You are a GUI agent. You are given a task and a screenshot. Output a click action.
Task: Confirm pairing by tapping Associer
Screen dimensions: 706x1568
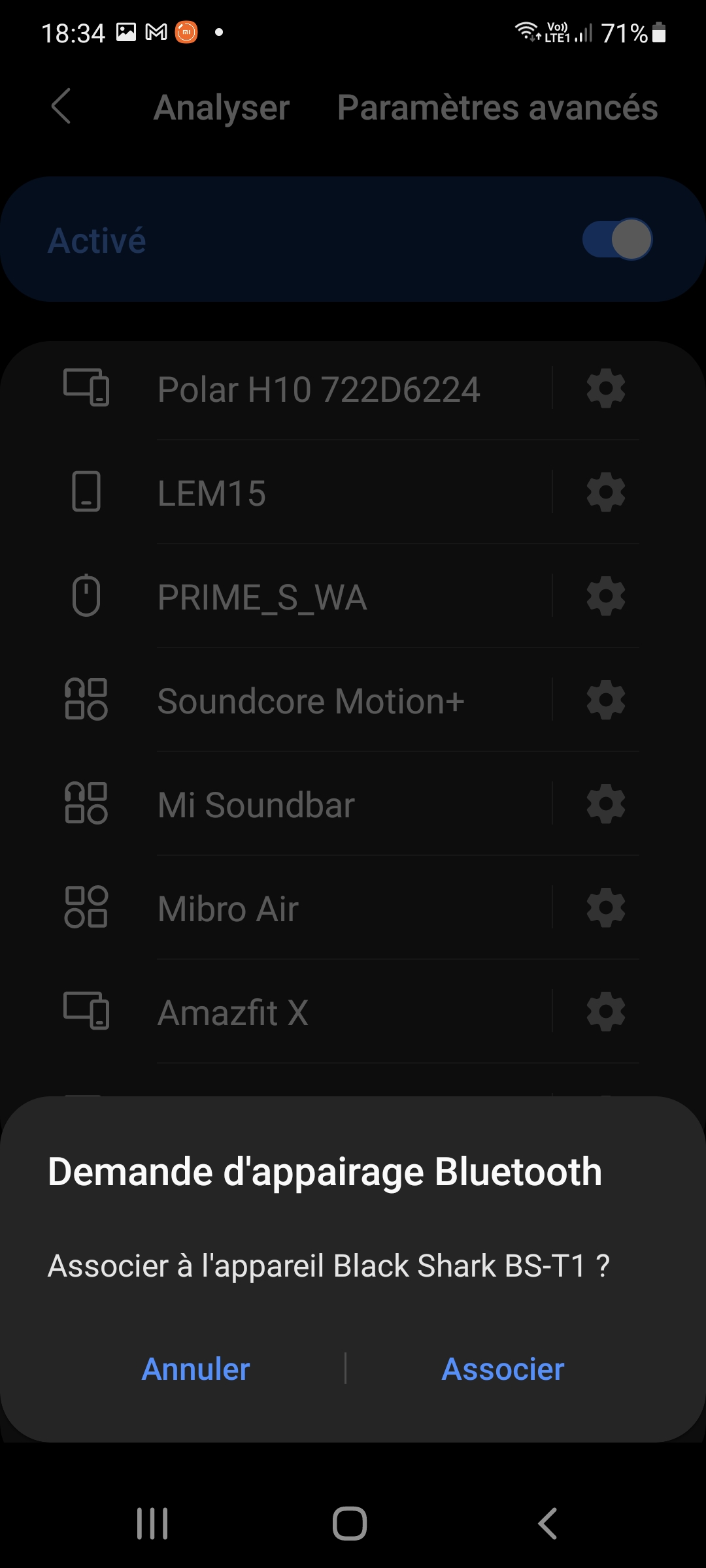pyautogui.click(x=503, y=1369)
